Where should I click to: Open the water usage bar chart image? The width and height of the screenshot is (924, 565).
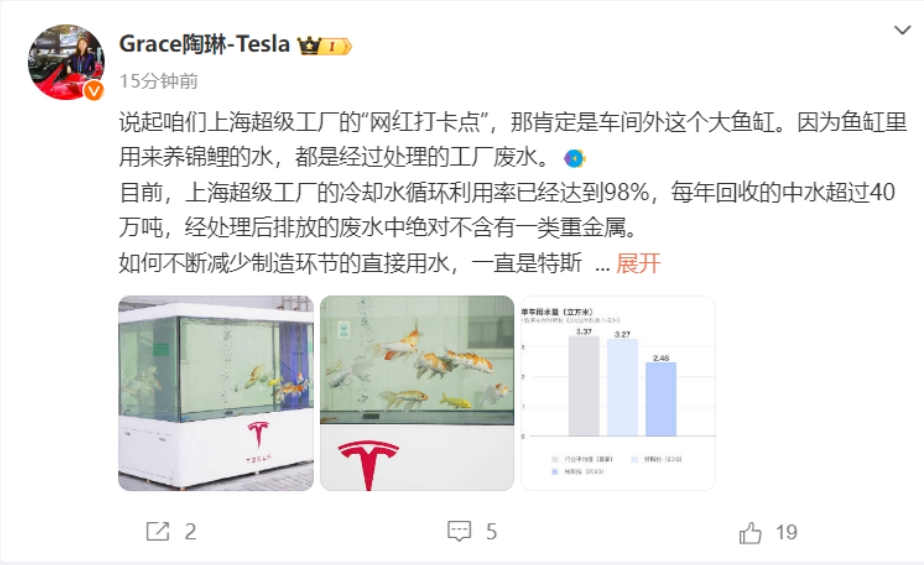pyautogui.click(x=617, y=392)
